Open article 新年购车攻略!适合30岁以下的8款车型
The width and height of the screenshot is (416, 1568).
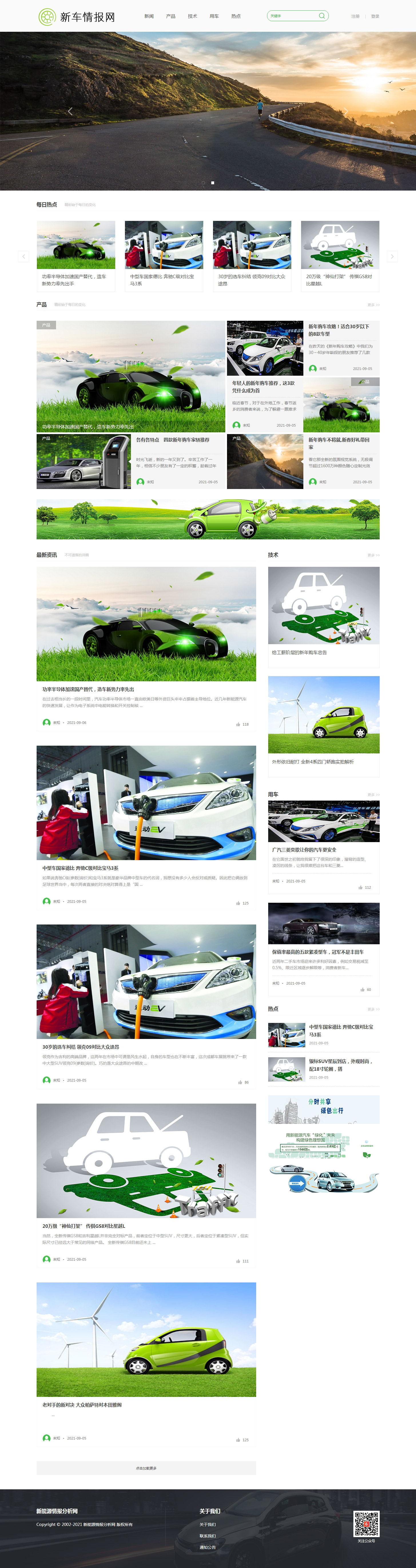point(339,330)
